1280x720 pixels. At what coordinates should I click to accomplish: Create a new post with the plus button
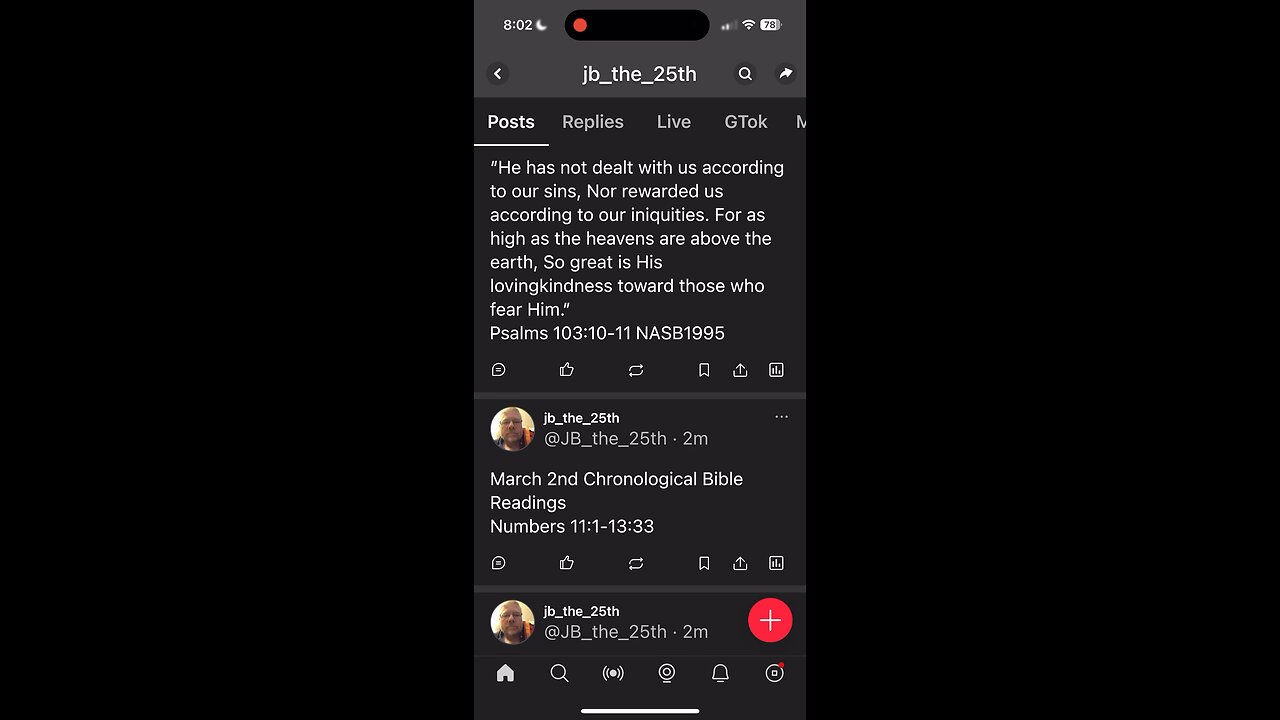pyautogui.click(x=770, y=621)
